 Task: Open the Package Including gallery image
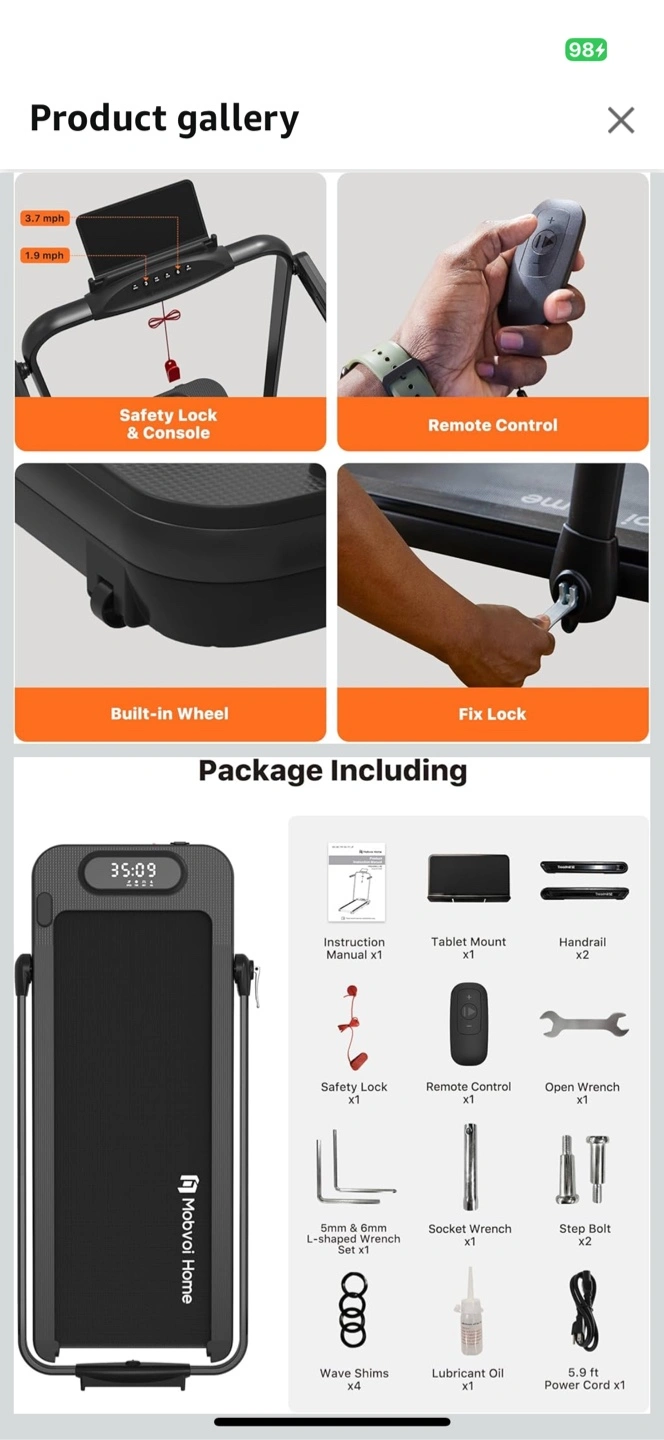(x=332, y=1084)
